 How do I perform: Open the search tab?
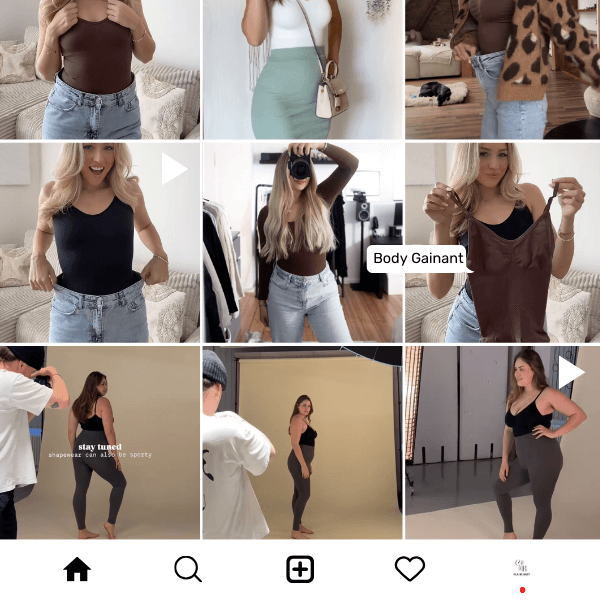click(188, 569)
